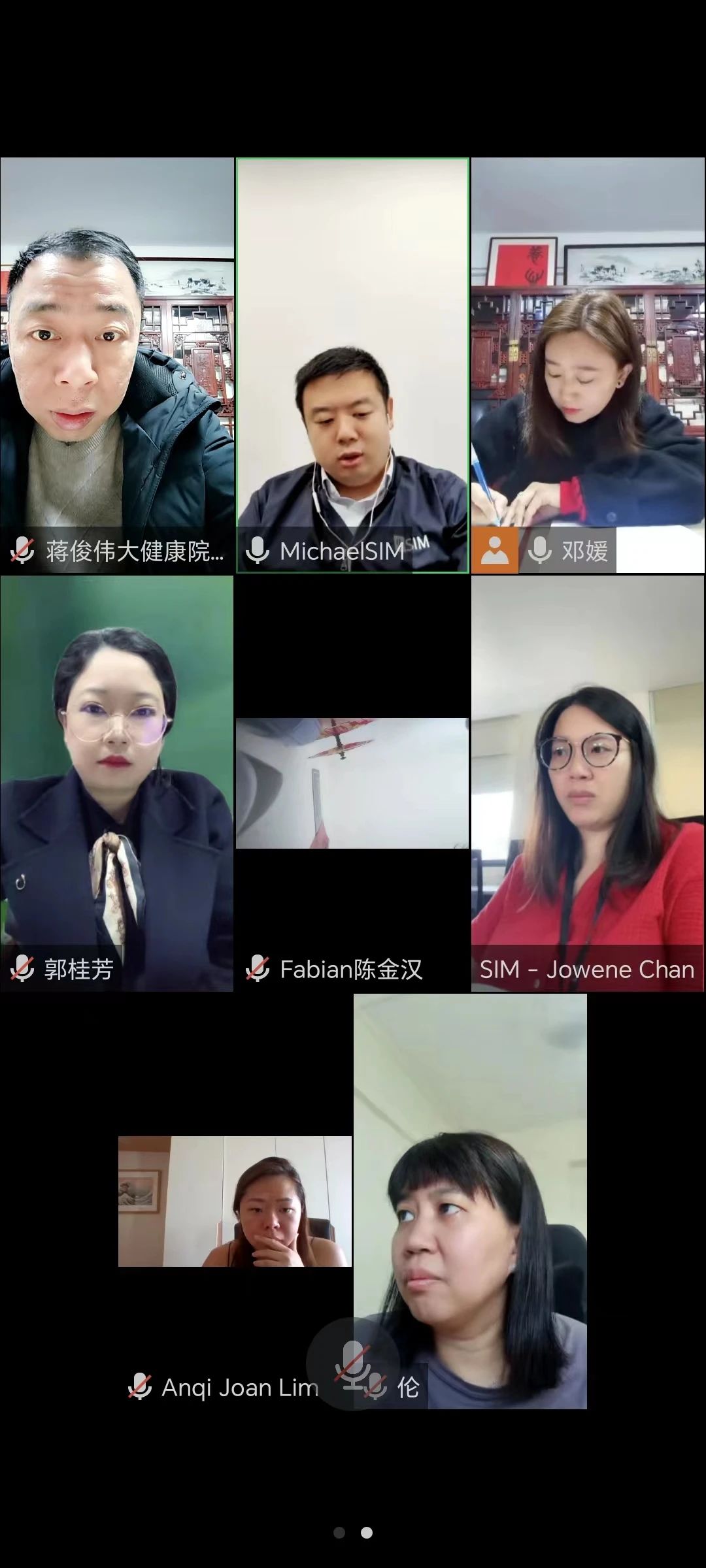The width and height of the screenshot is (706, 1568).
Task: Select 邓媛's video tile
Action: pyautogui.click(x=588, y=366)
